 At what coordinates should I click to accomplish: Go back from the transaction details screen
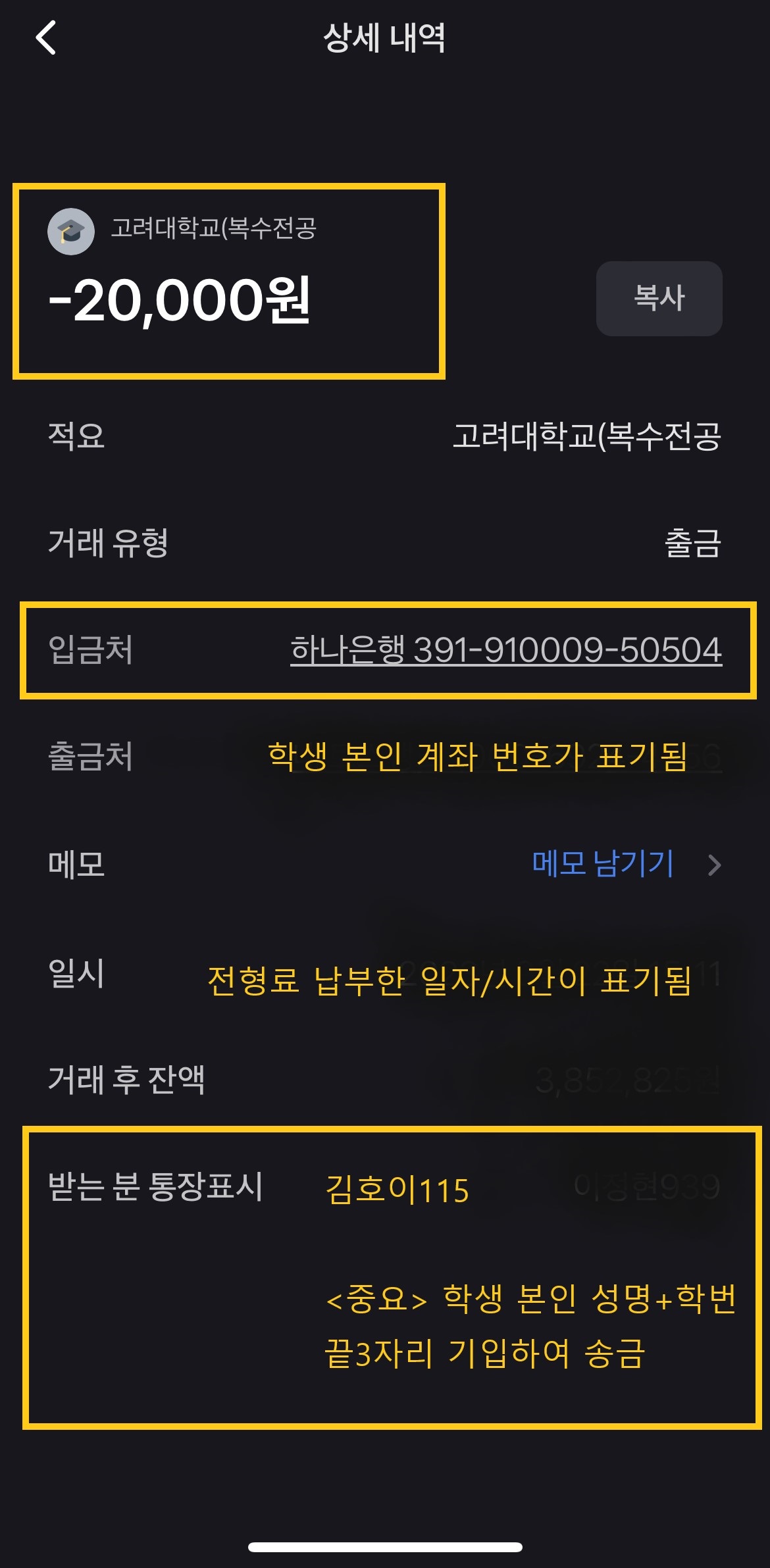coord(46,38)
